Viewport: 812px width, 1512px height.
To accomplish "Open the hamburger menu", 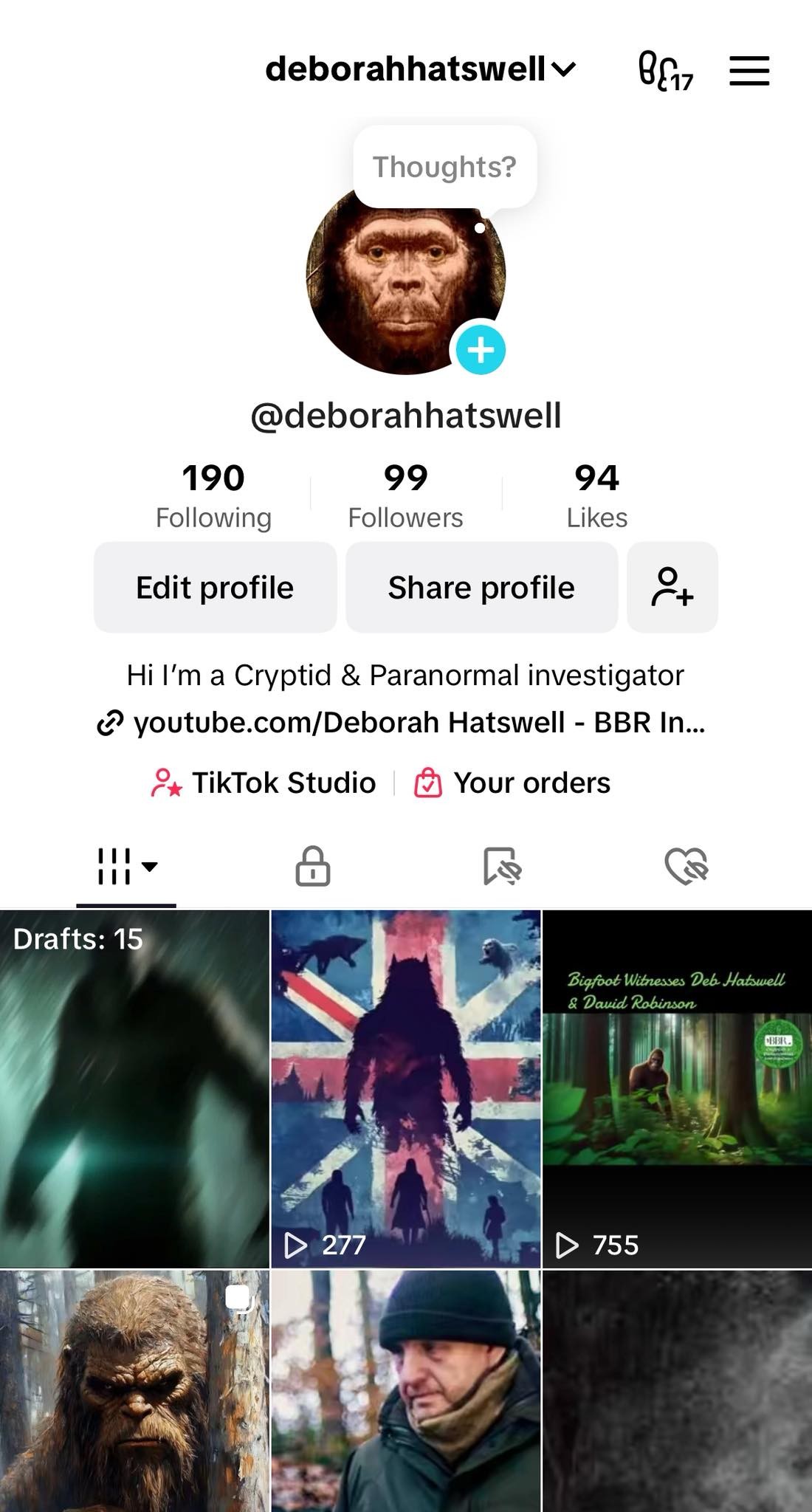I will click(749, 71).
